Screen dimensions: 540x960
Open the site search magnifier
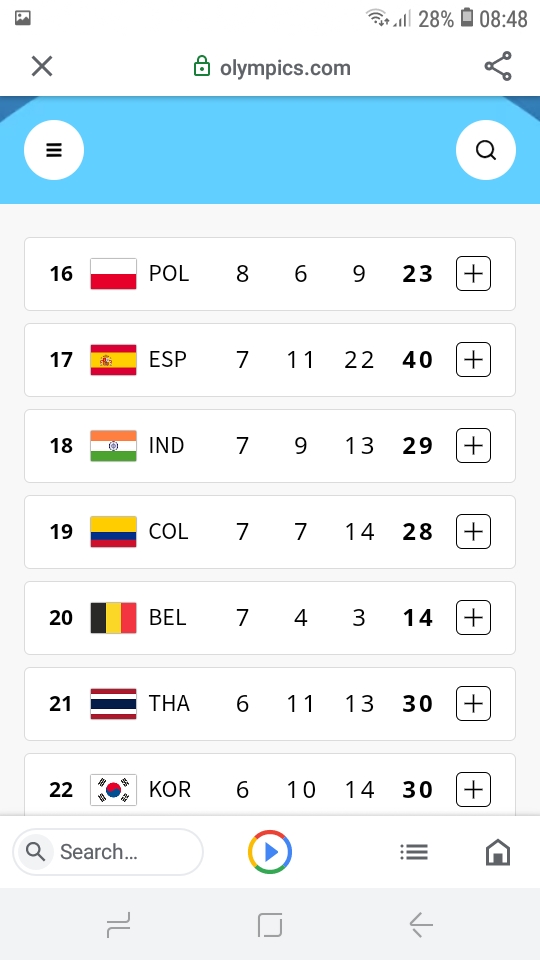coord(486,150)
